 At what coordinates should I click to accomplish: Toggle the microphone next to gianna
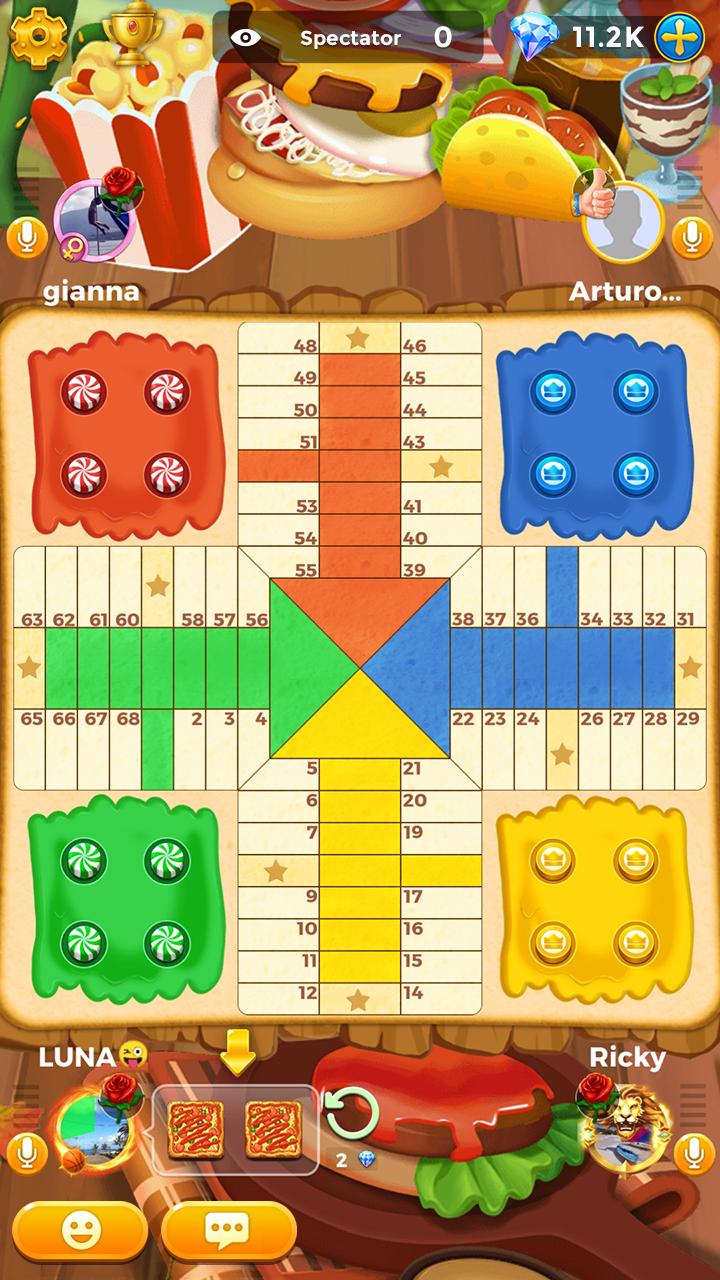(x=26, y=238)
